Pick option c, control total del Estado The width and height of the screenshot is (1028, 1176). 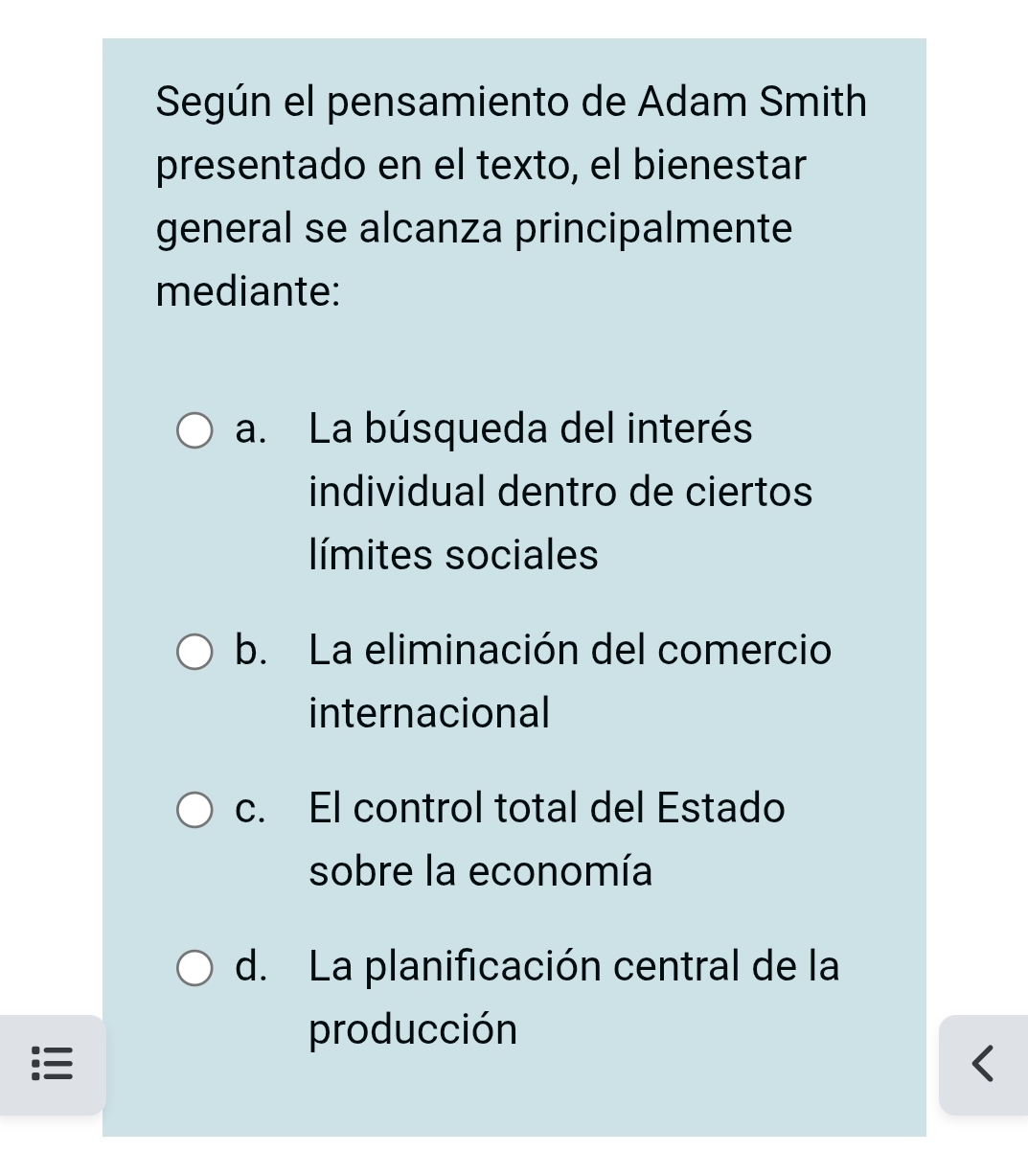coord(194,810)
